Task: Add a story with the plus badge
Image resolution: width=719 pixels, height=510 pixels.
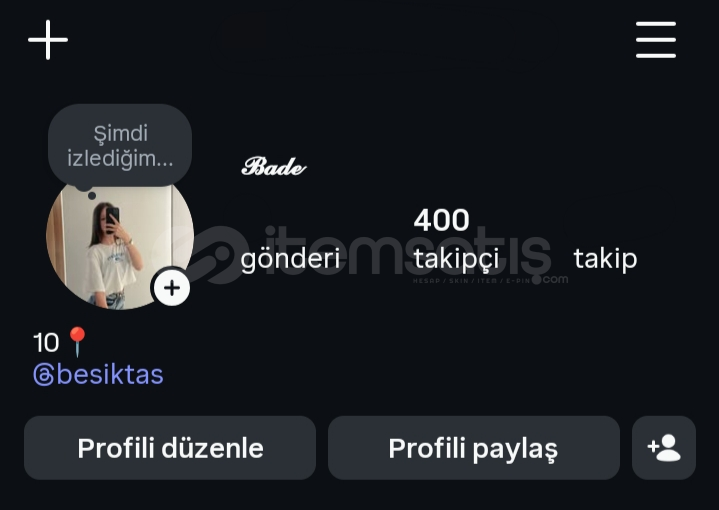Action: coord(172,289)
